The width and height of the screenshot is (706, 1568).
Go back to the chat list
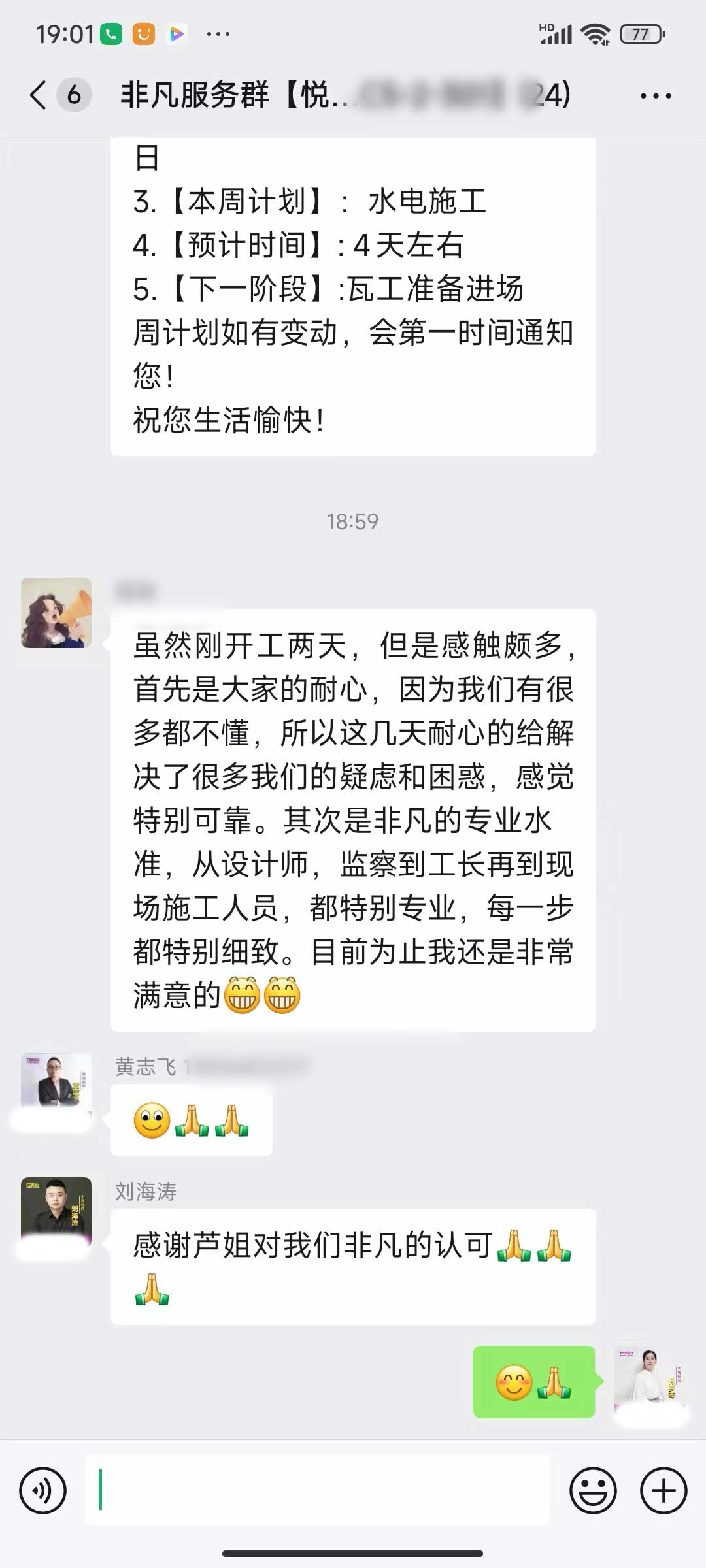[x=39, y=95]
